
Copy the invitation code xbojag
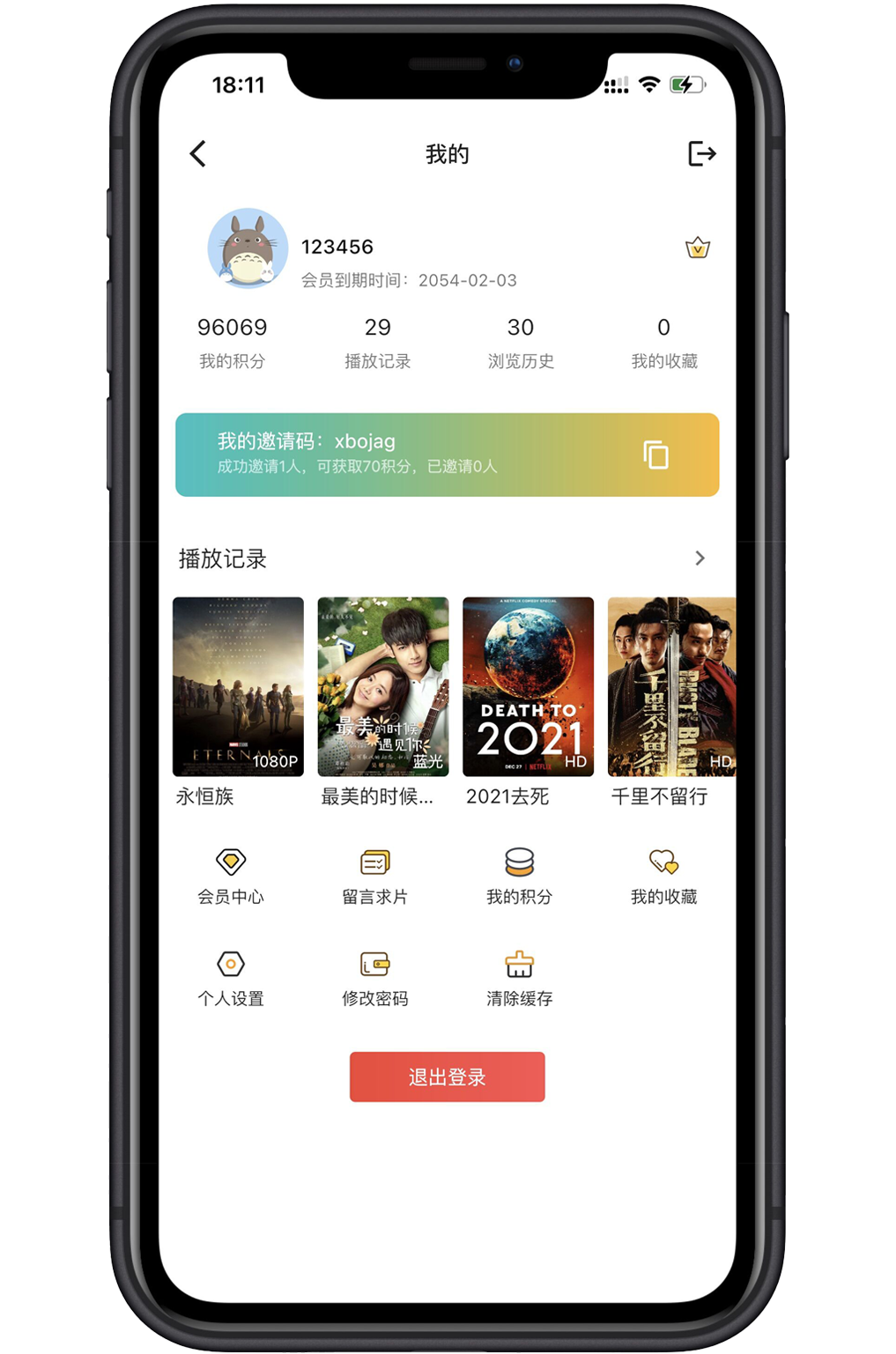655,455
